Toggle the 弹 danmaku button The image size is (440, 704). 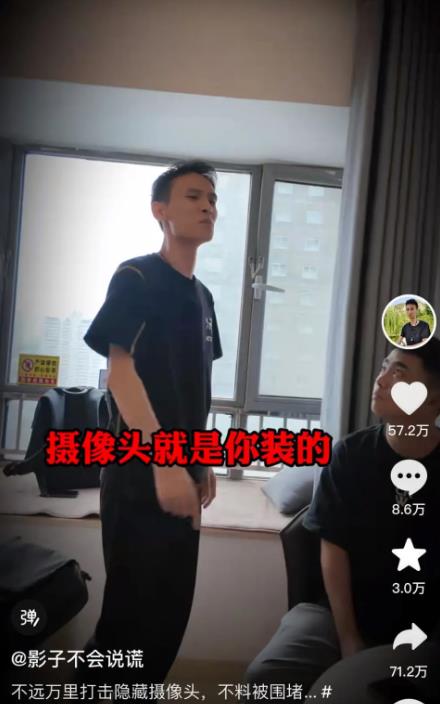(x=29, y=618)
